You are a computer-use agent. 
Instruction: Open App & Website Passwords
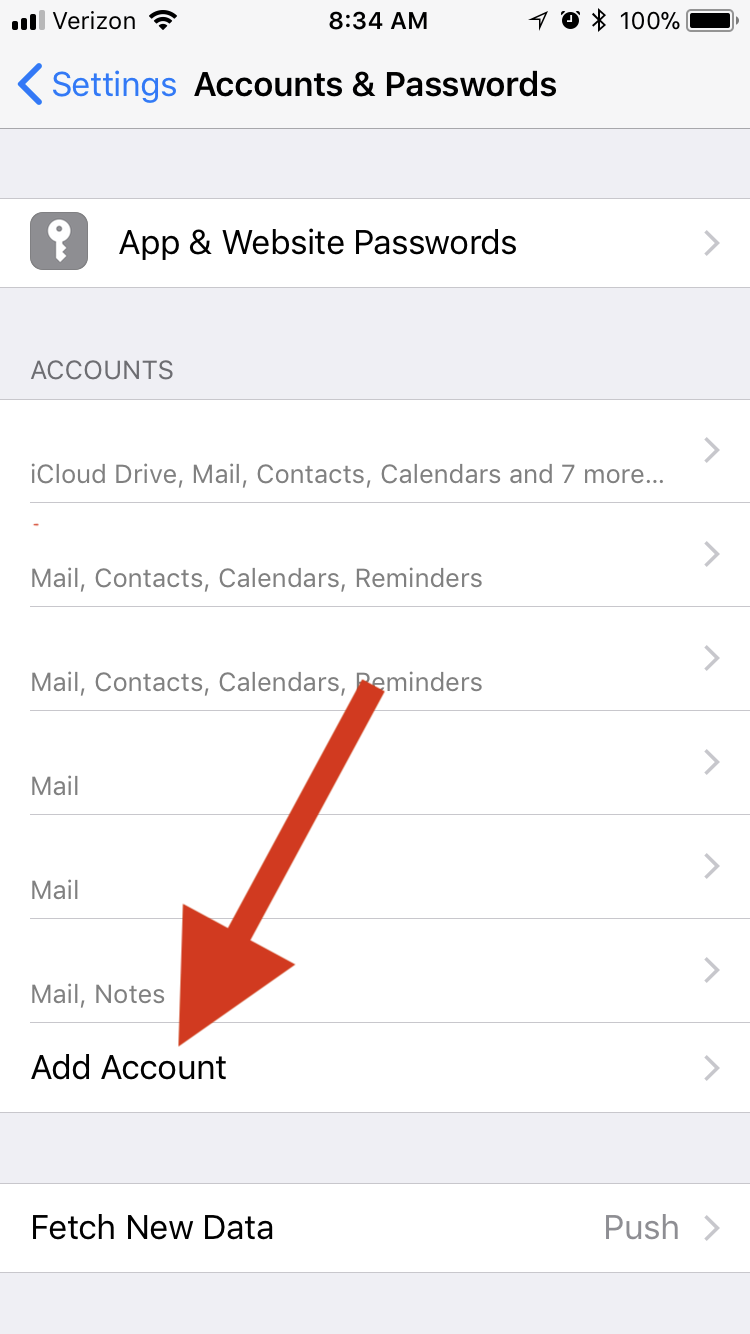(x=375, y=243)
